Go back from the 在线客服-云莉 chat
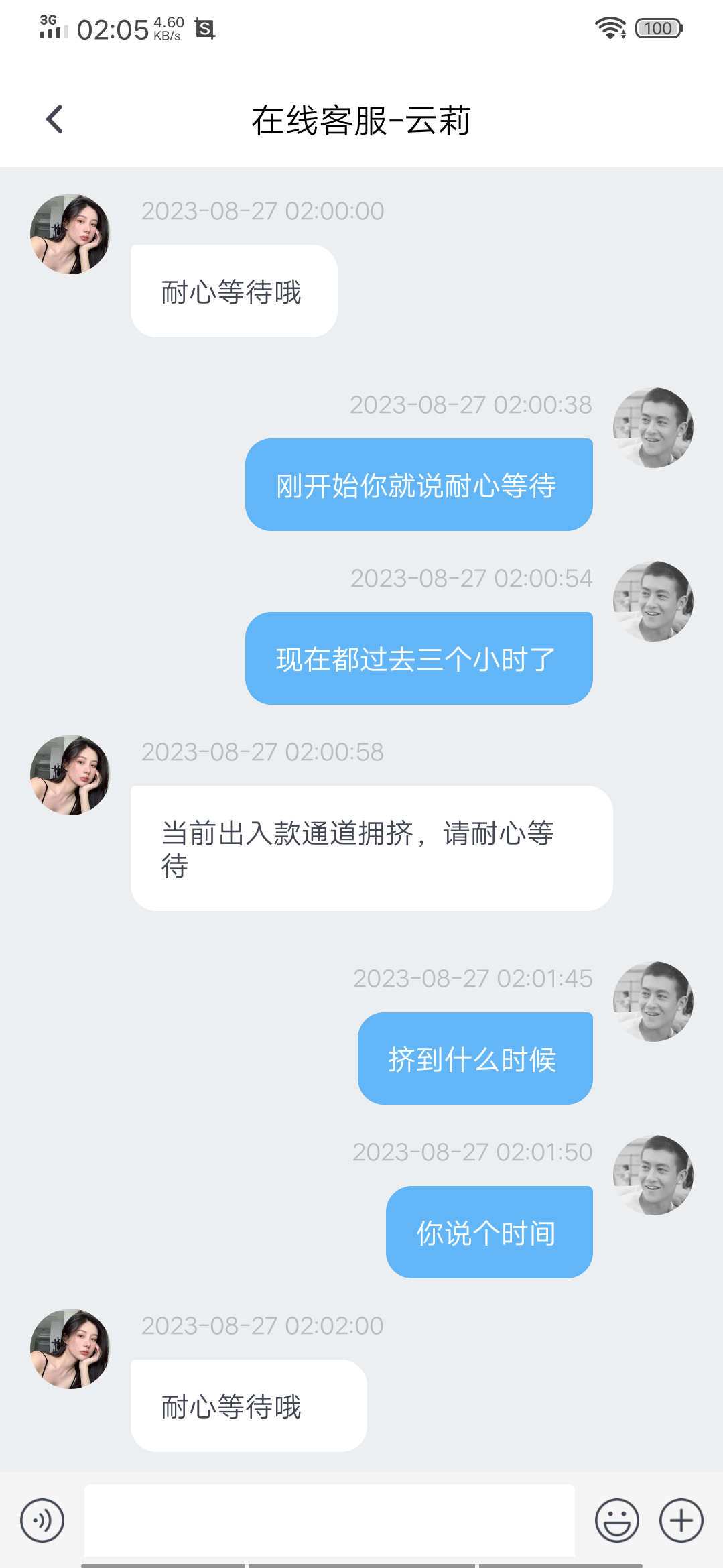The width and height of the screenshot is (723, 1568). tap(55, 120)
